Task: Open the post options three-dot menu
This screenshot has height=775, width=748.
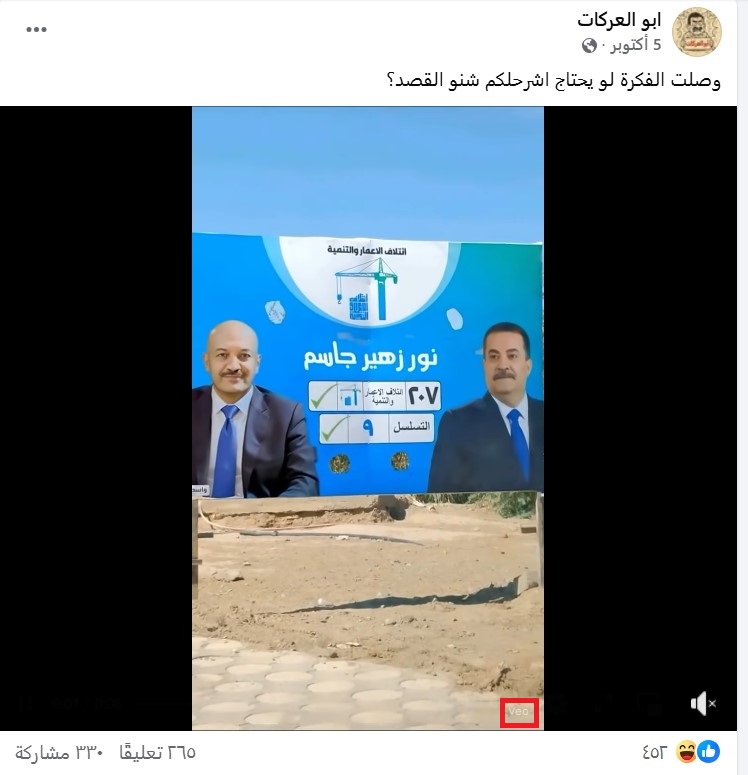Action: pos(36,30)
